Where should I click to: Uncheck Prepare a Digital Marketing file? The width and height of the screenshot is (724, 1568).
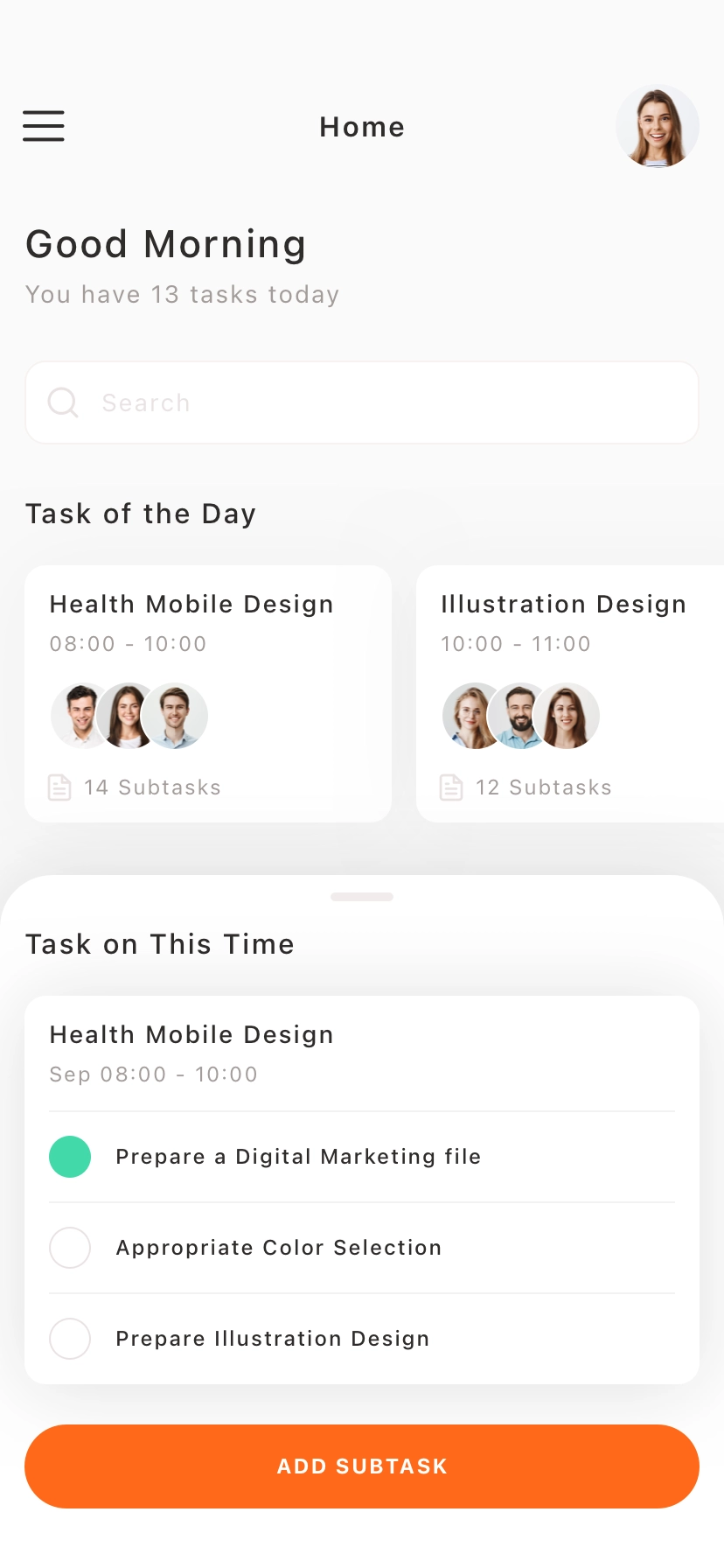(70, 1157)
